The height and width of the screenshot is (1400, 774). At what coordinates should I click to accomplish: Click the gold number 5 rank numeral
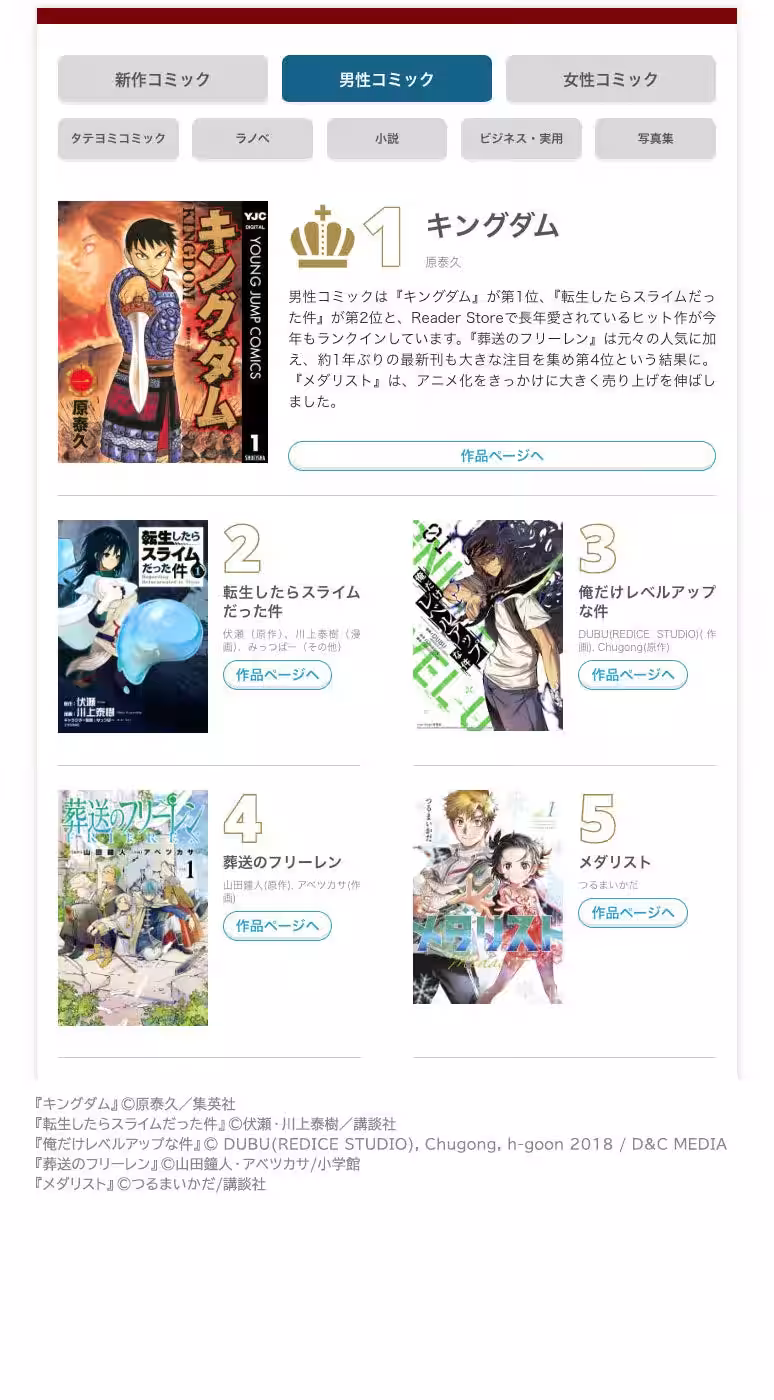tap(598, 822)
